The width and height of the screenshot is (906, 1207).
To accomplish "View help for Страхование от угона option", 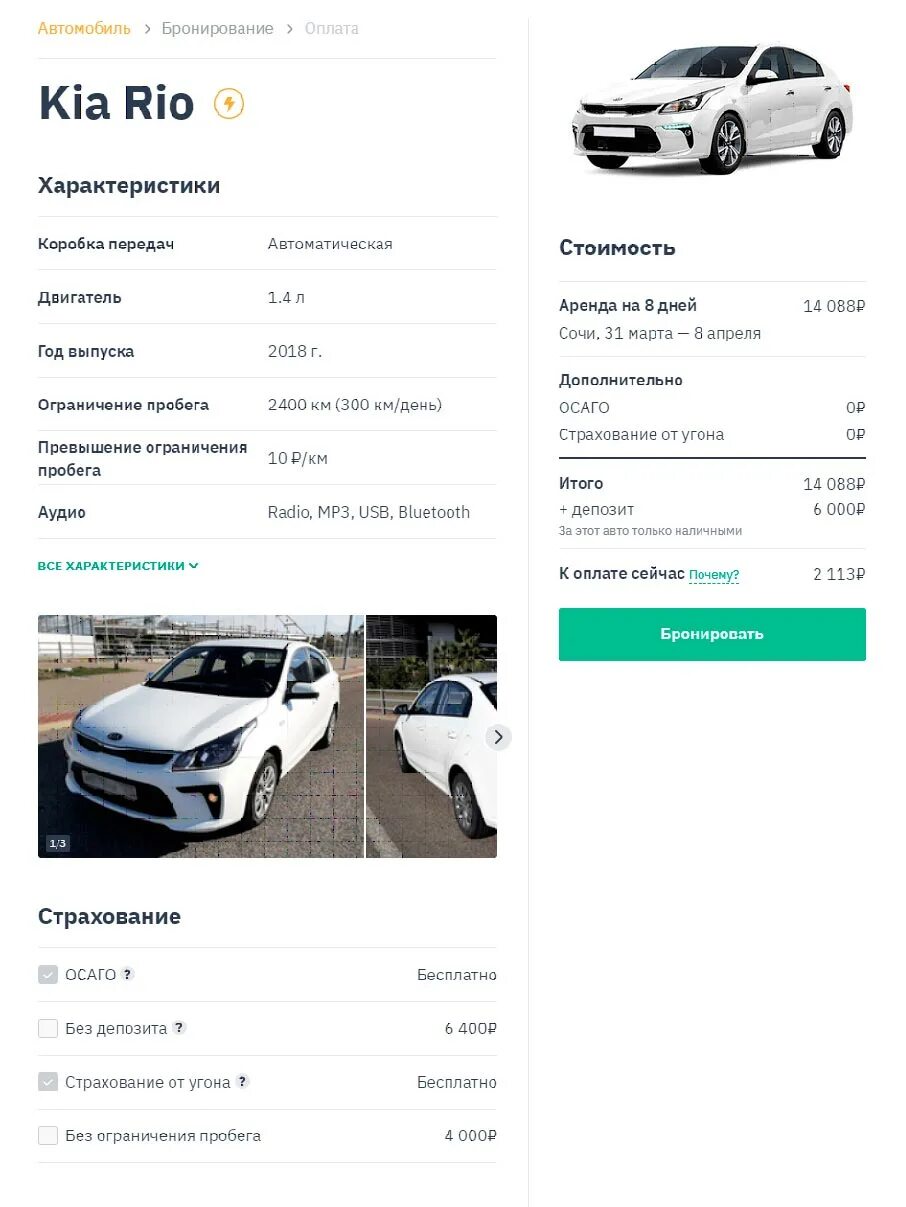I will pyautogui.click(x=241, y=1081).
